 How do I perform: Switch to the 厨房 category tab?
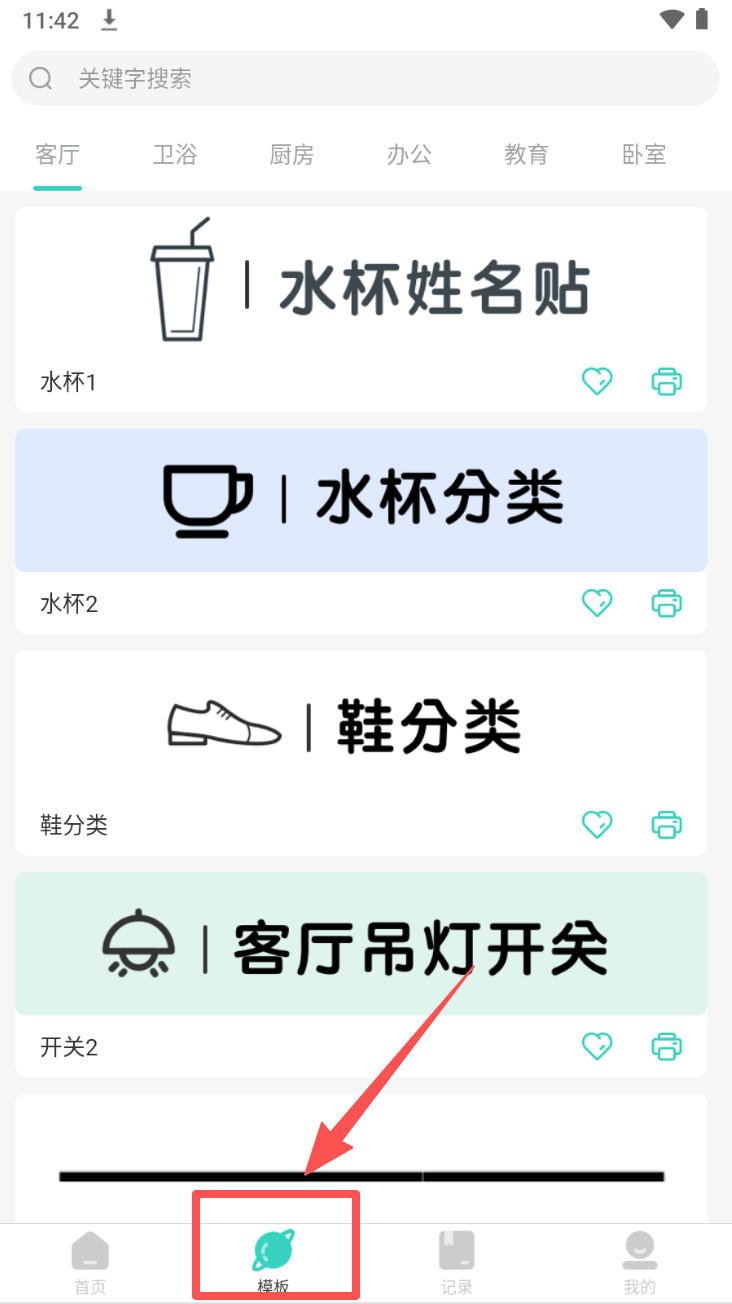coord(292,155)
